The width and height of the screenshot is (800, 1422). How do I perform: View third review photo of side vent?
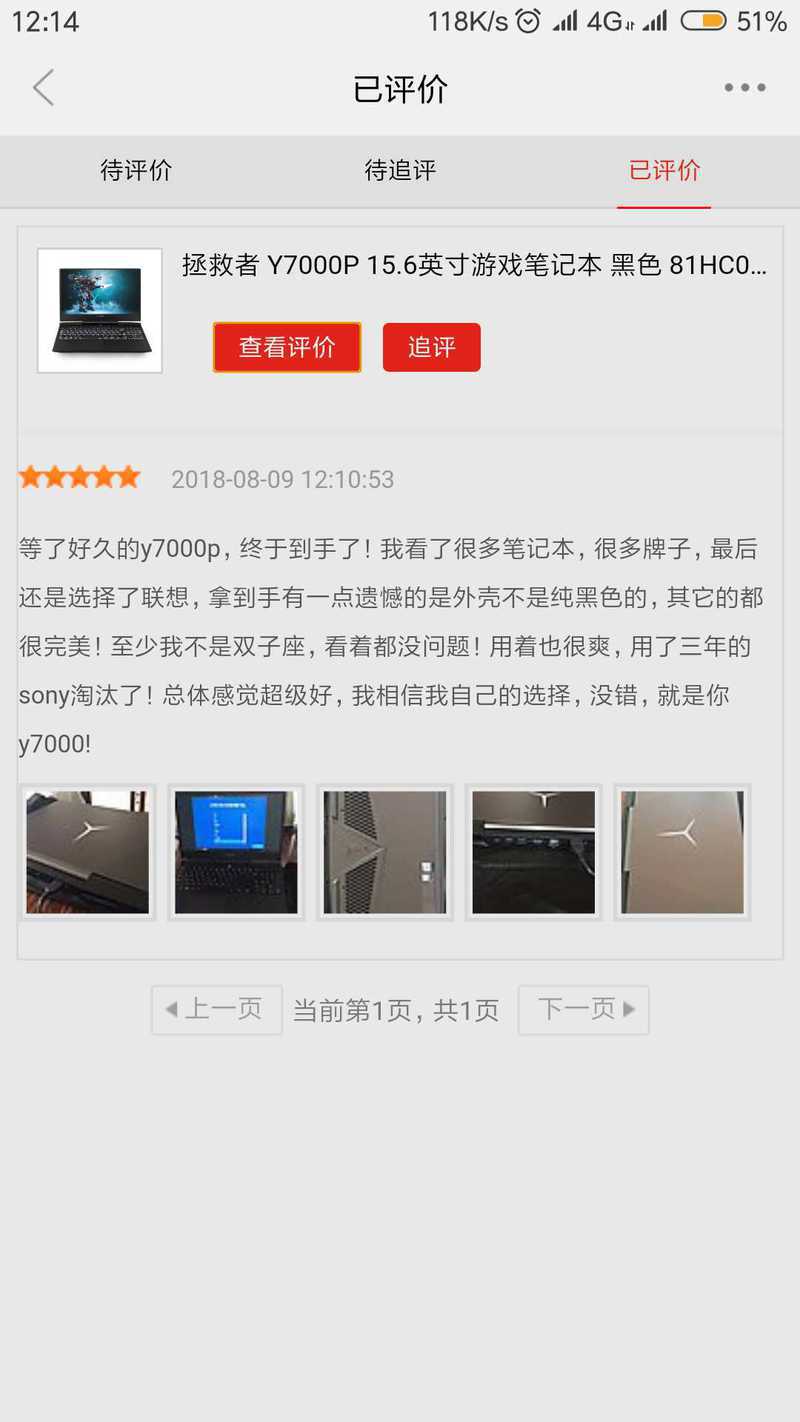385,852
